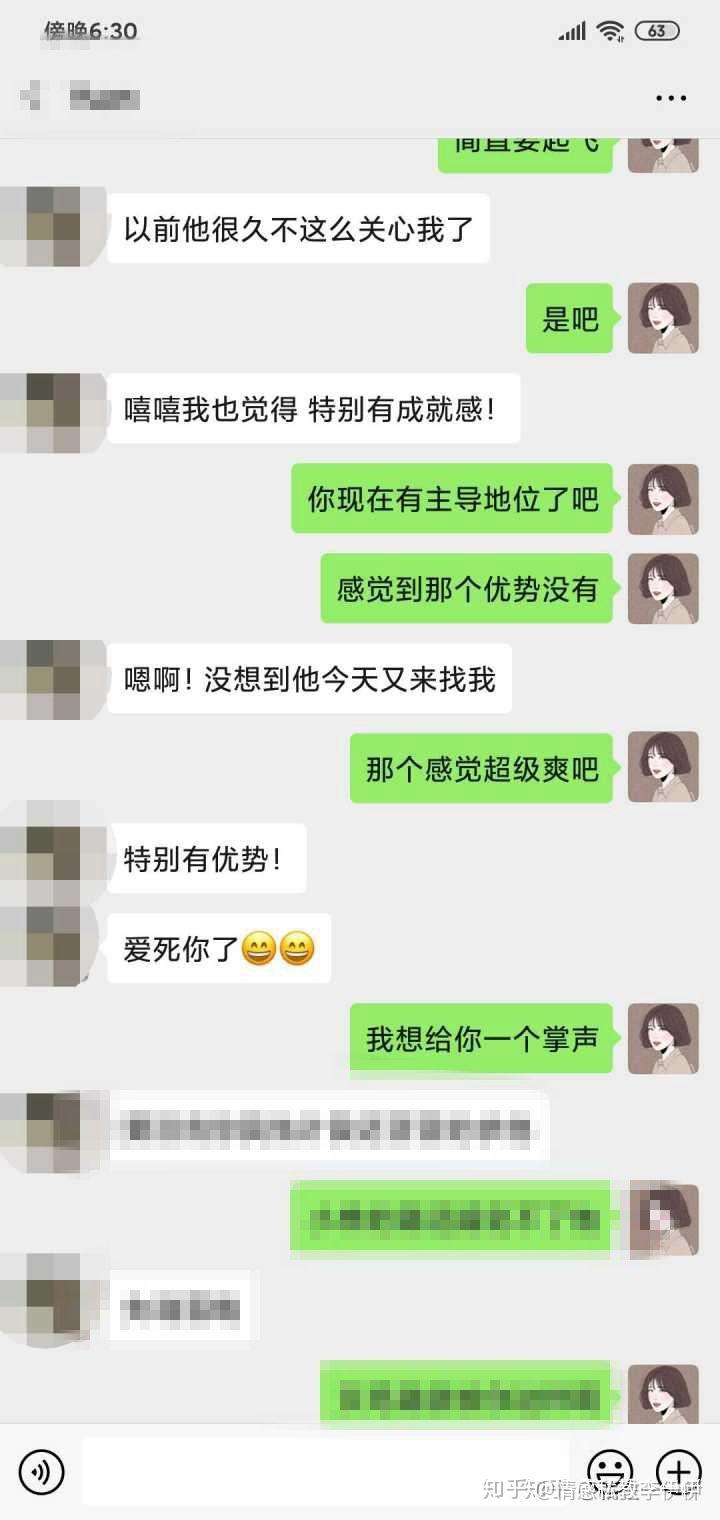Open the plus attachment menu
Viewport: 720px width, 1520px height.
coord(678,1472)
